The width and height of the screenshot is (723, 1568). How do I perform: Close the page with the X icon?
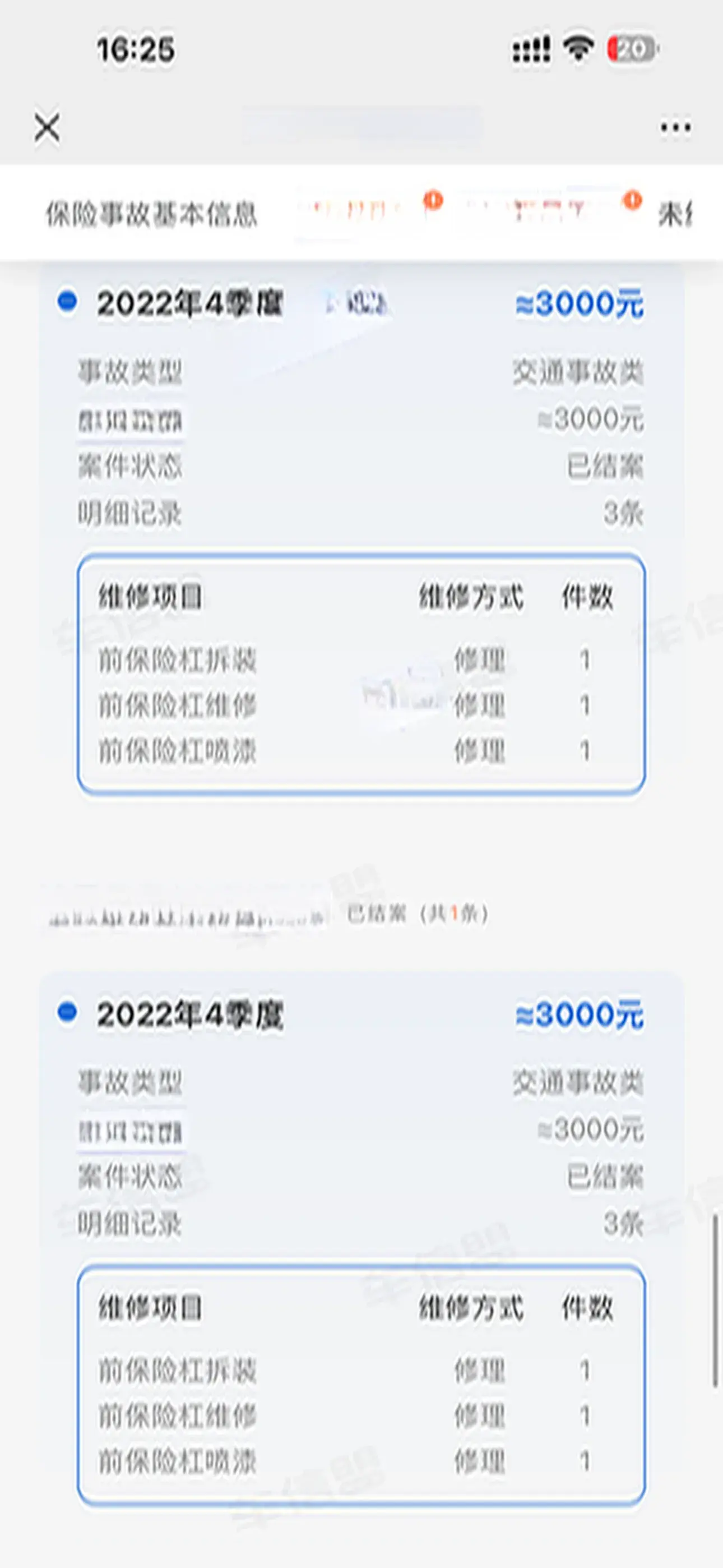click(47, 127)
